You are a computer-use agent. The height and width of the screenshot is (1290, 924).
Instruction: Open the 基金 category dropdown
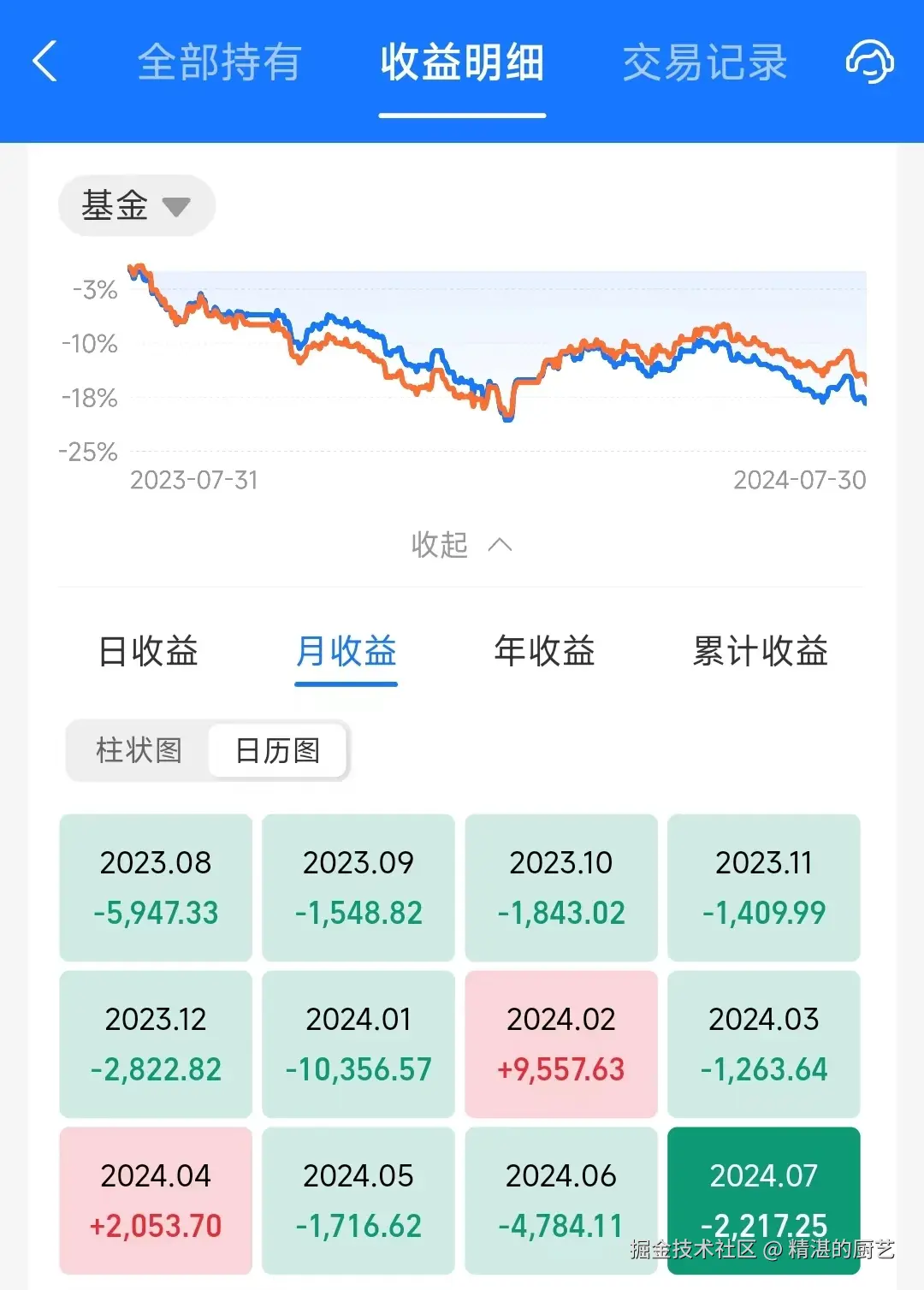[135, 204]
